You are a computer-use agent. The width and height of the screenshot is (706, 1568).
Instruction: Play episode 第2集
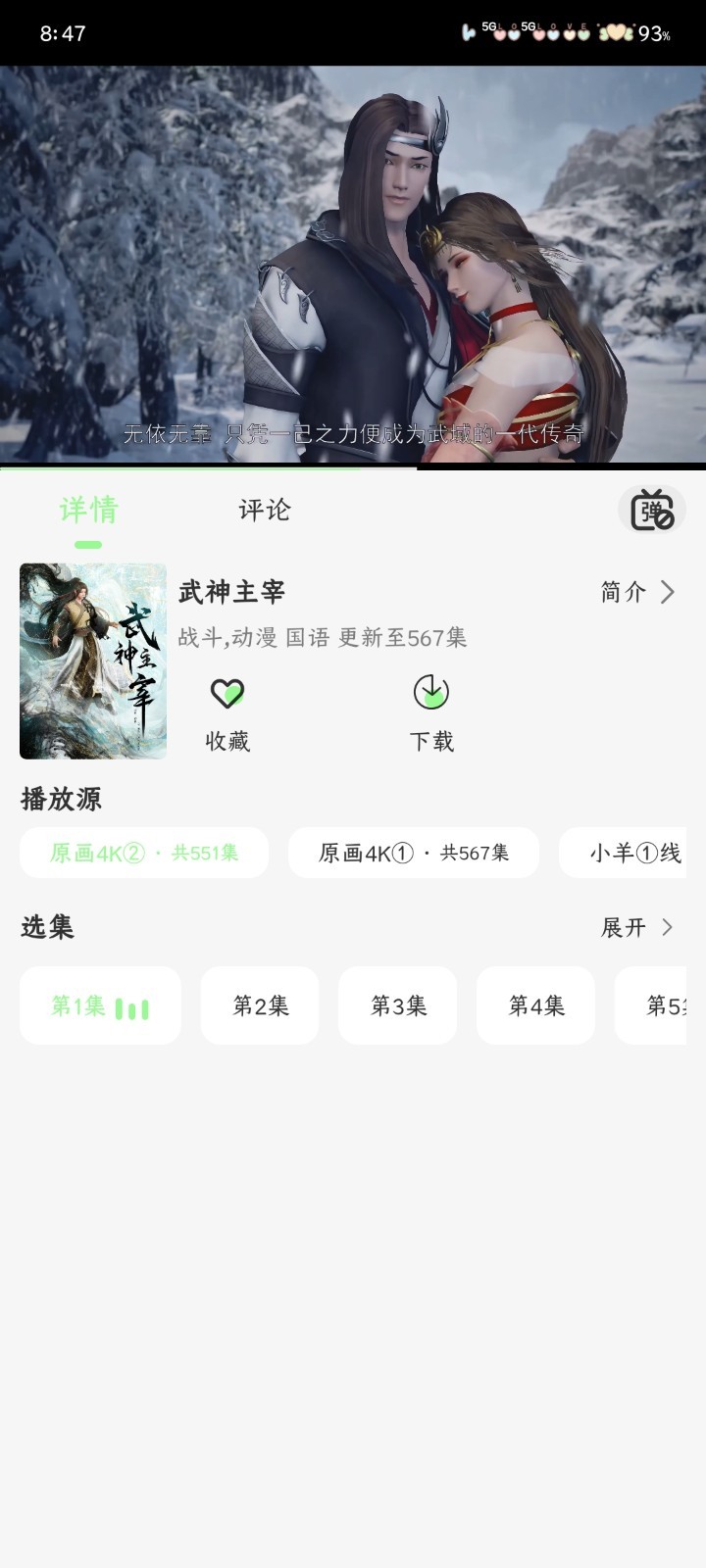[260, 1004]
